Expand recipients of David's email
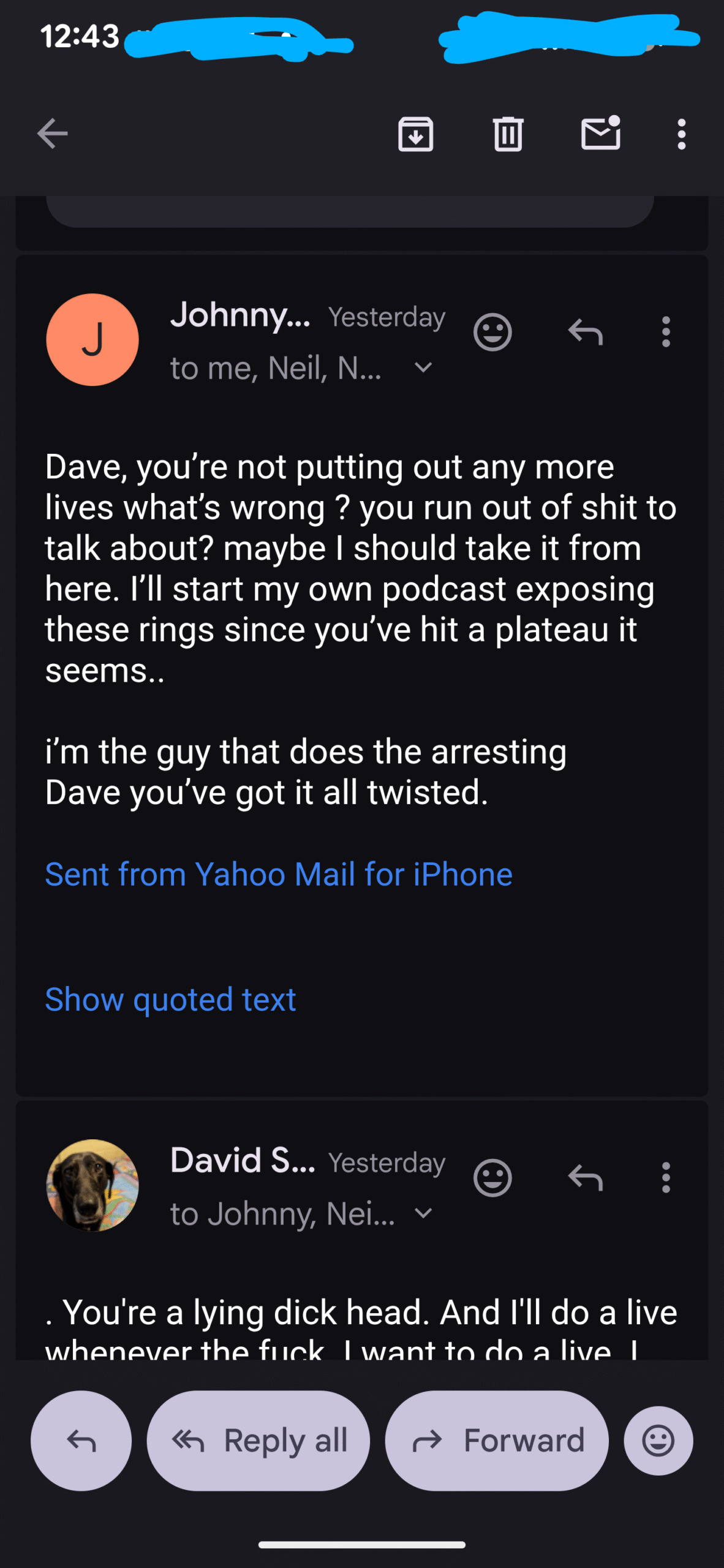This screenshot has height=1568, width=724. point(423,1213)
